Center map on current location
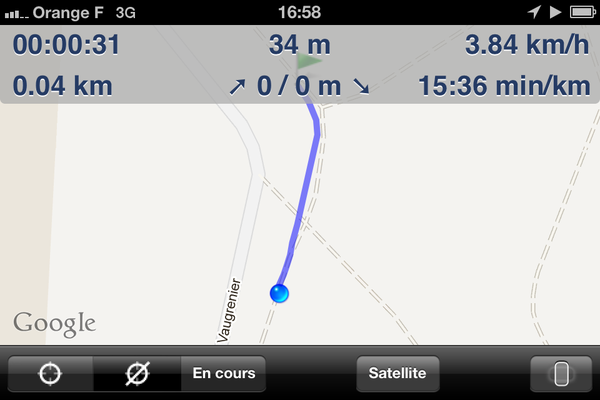 (x=49, y=374)
